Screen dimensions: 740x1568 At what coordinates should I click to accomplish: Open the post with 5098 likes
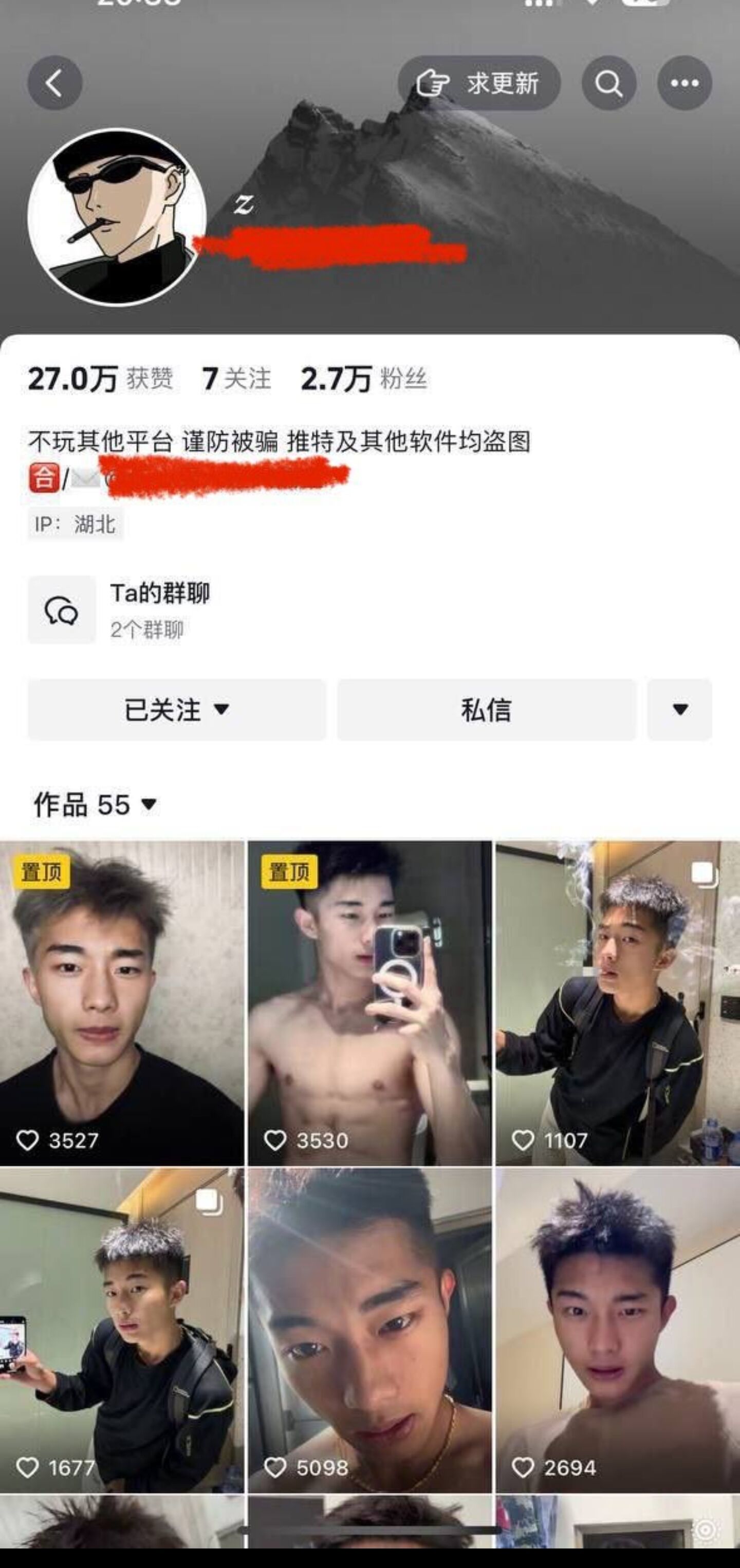pos(369,1330)
